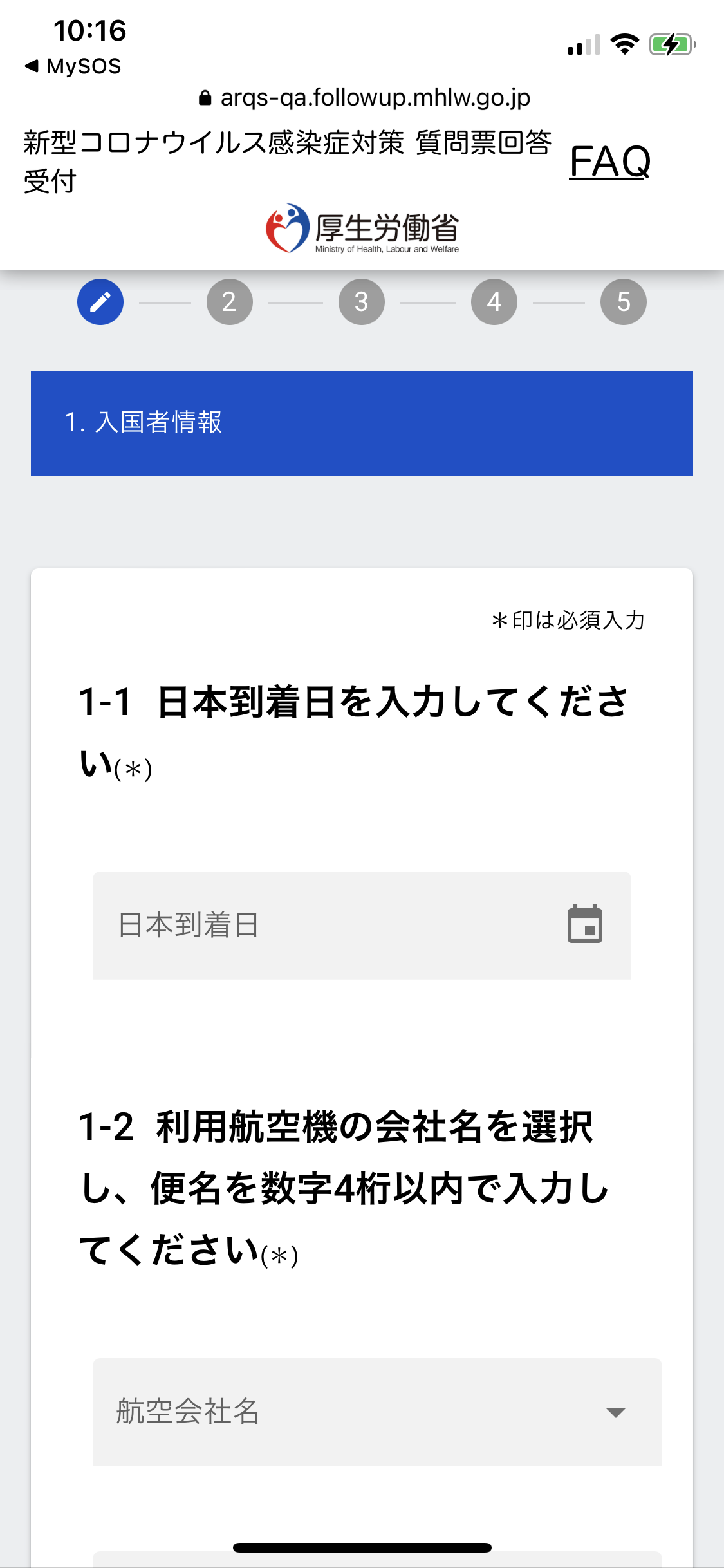Viewport: 724px width, 1568px height.
Task: Expand the 航空会社名 dropdown
Action: (377, 1412)
